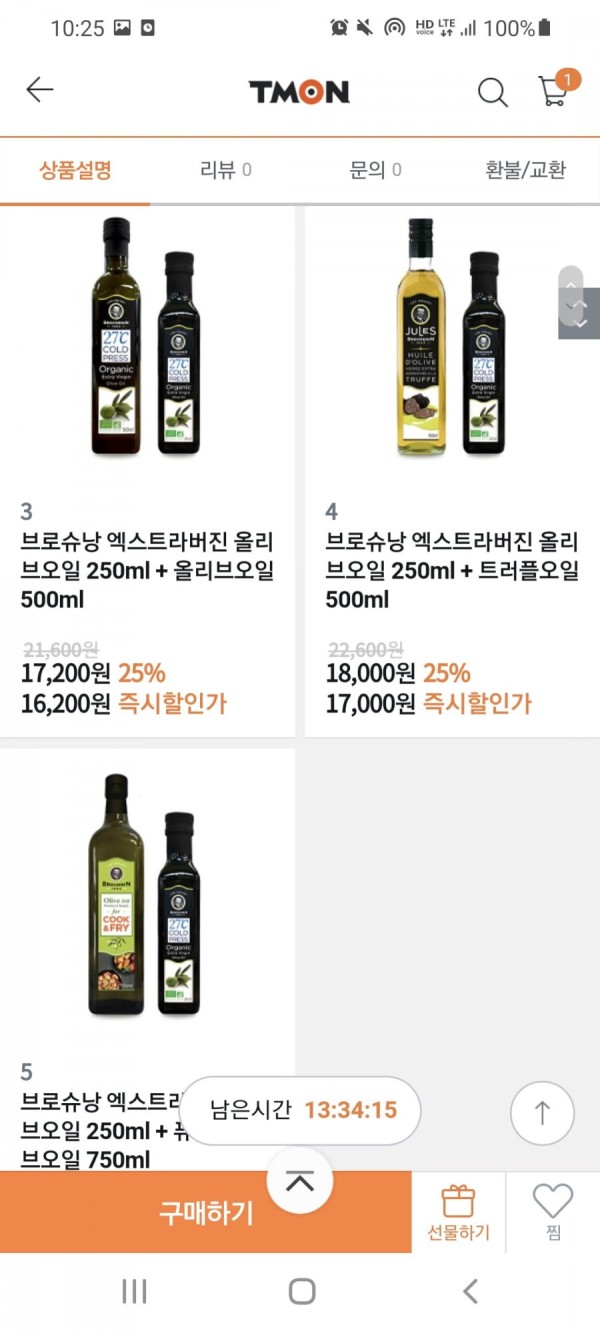Switch to the 리뷰 tab
This screenshot has height=1333, width=600.
[x=225, y=170]
